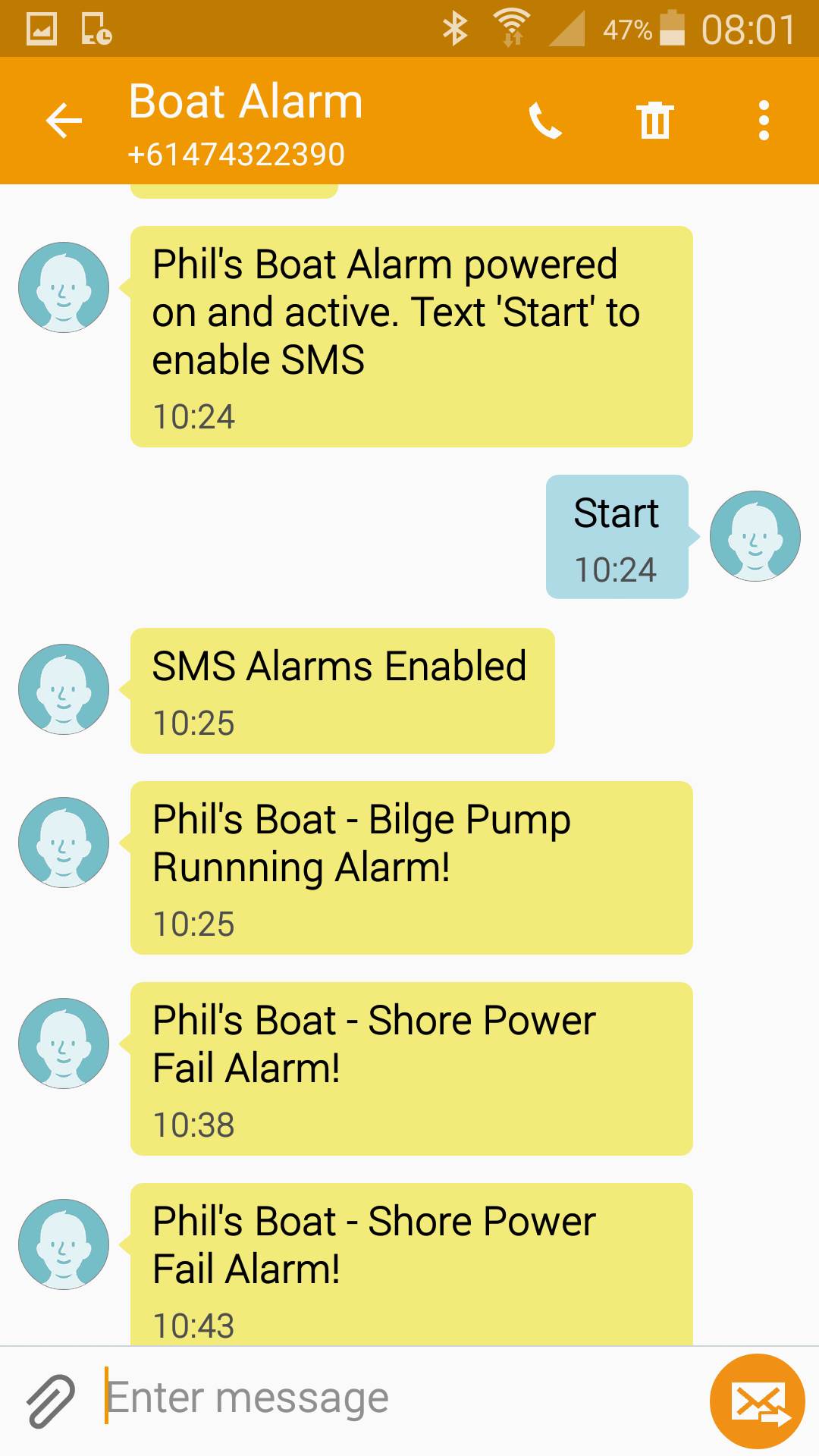Image resolution: width=819 pixels, height=1456 pixels.
Task: Attach a file with the paperclip
Action: (51, 1401)
